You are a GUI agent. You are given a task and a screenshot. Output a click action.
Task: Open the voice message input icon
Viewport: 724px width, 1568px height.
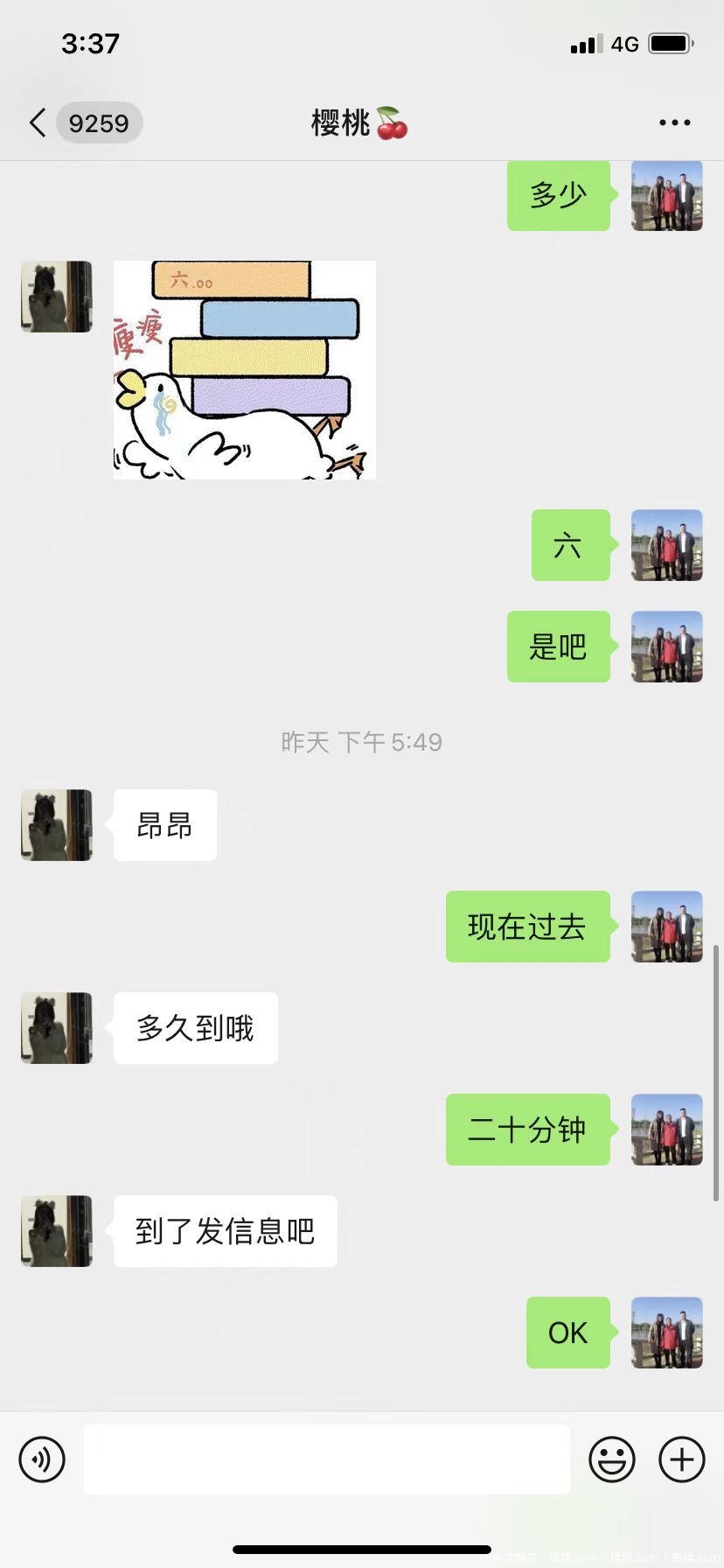[x=41, y=1459]
